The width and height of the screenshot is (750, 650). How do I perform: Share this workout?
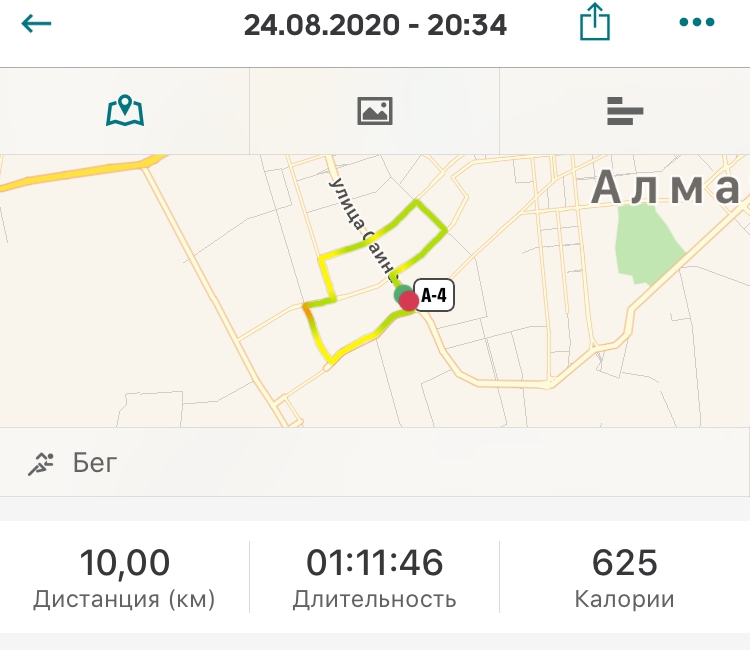[x=594, y=23]
